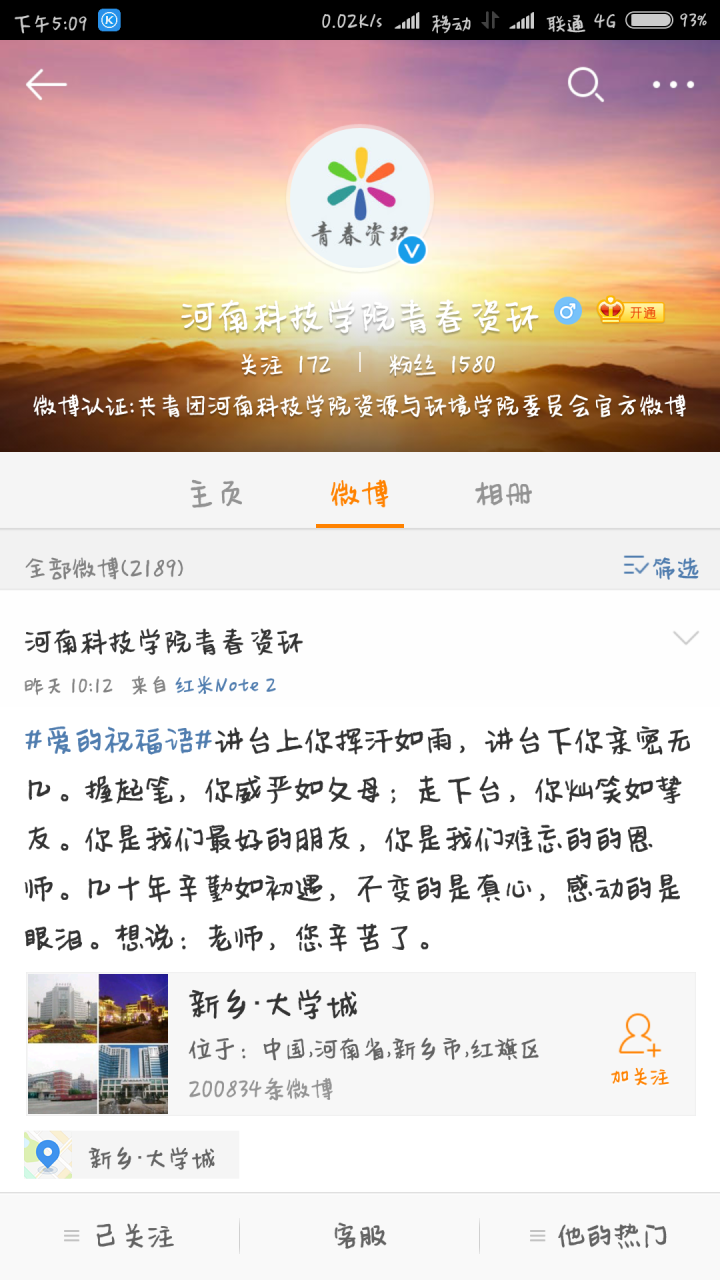Contact 客服 customer service
Image resolution: width=720 pixels, height=1280 pixels.
360,1236
